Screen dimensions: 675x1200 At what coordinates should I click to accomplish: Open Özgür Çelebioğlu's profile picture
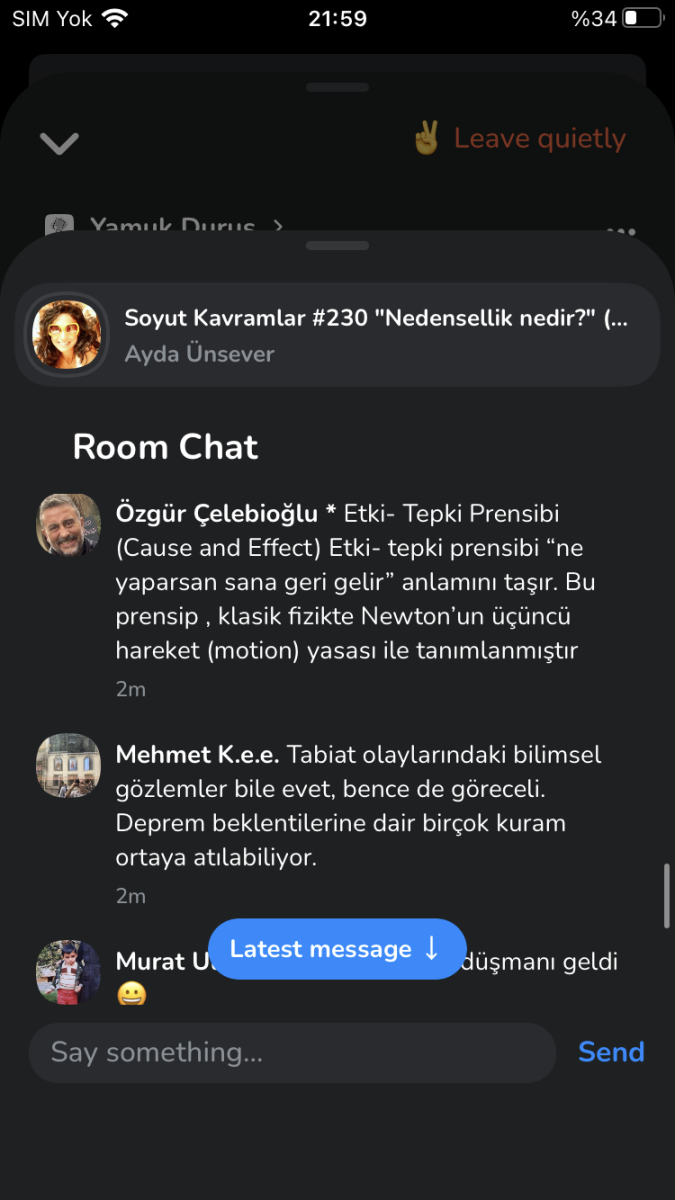point(69,525)
